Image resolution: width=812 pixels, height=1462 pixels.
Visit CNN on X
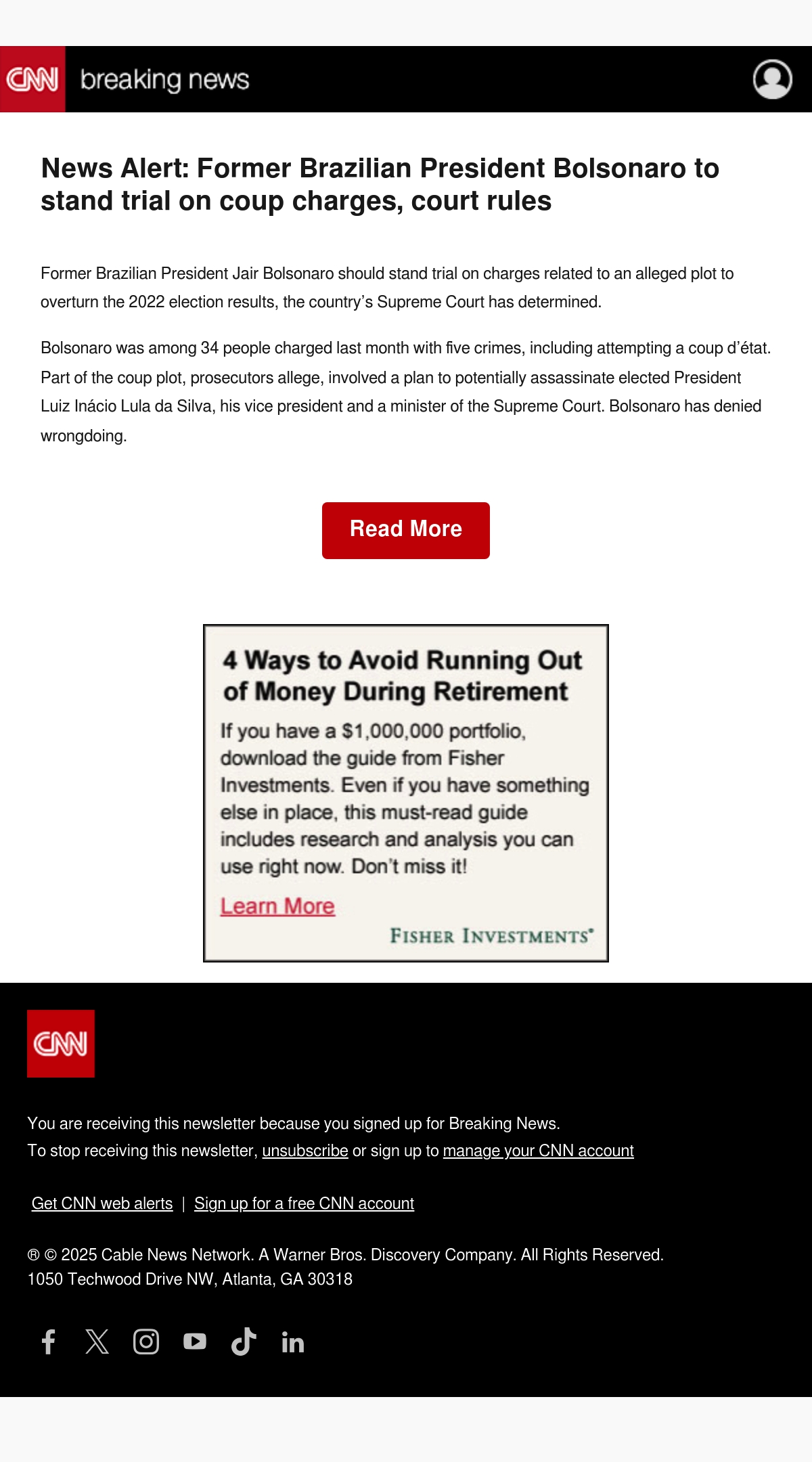pos(97,1342)
